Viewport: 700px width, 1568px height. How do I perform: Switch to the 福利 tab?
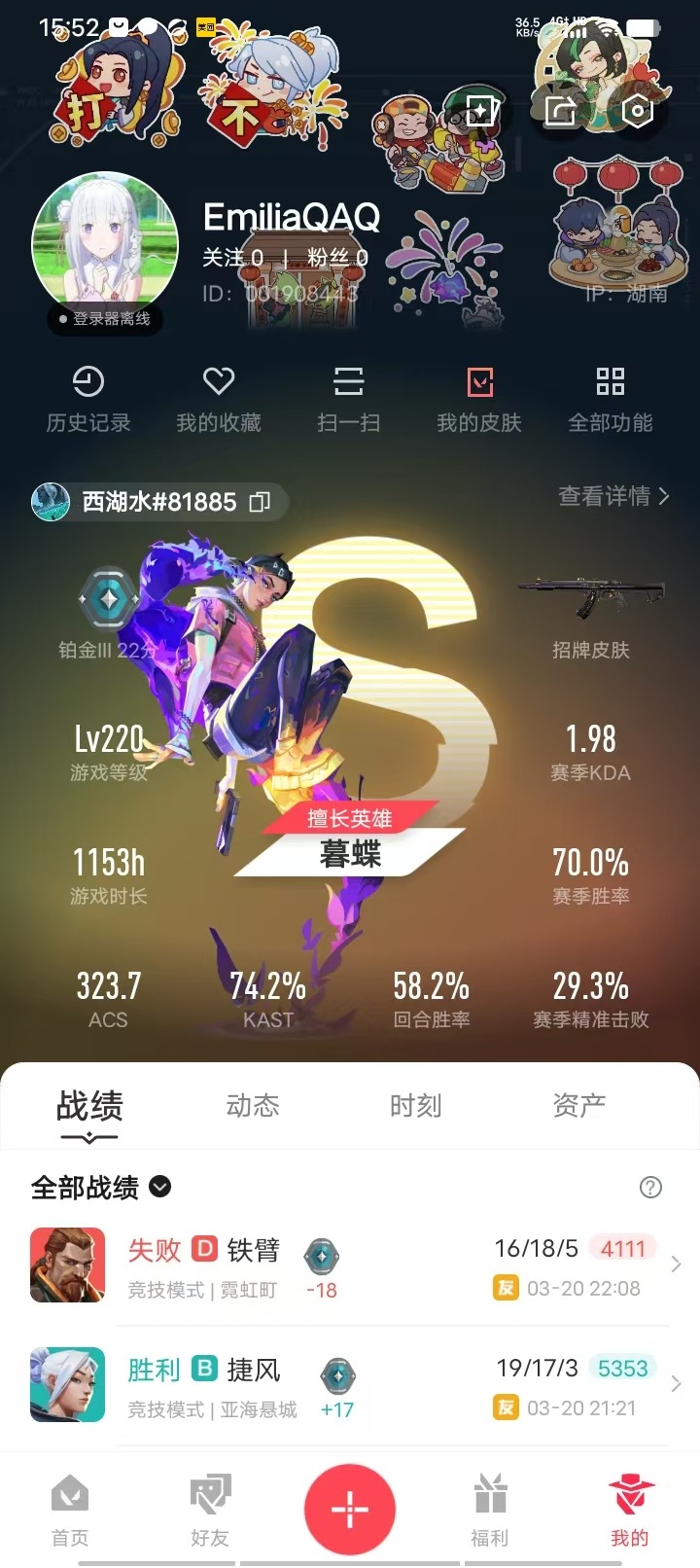[x=490, y=1510]
